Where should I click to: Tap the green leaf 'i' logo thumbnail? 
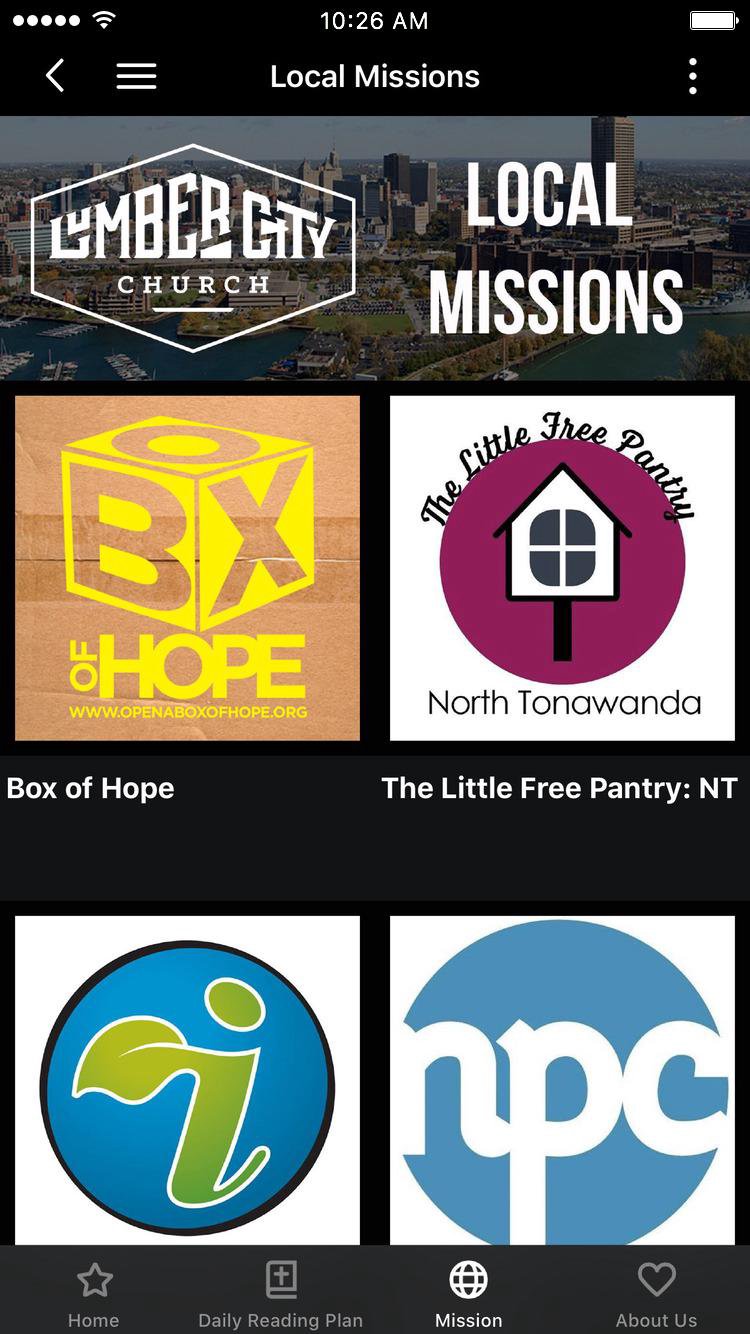click(186, 1079)
